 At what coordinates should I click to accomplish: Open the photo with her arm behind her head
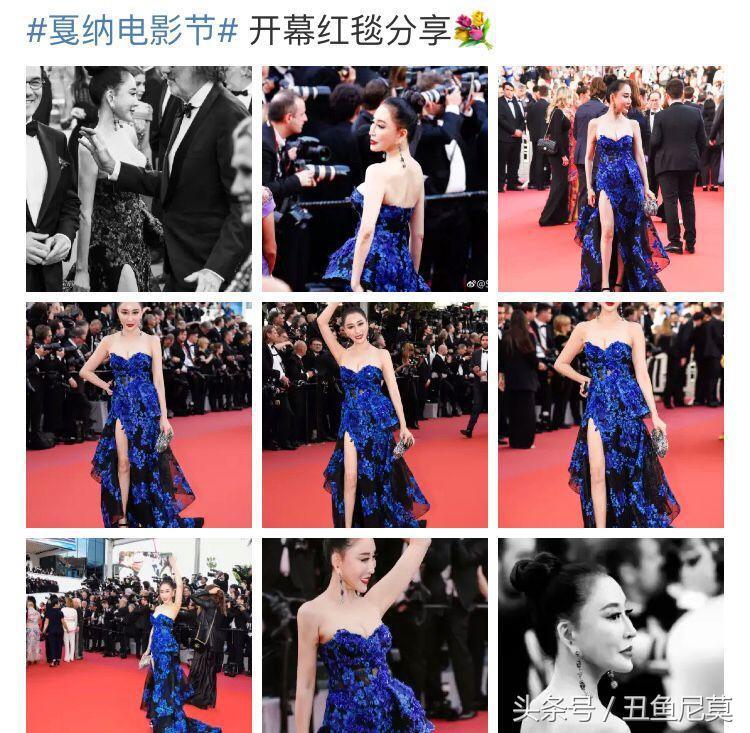(x=375, y=415)
